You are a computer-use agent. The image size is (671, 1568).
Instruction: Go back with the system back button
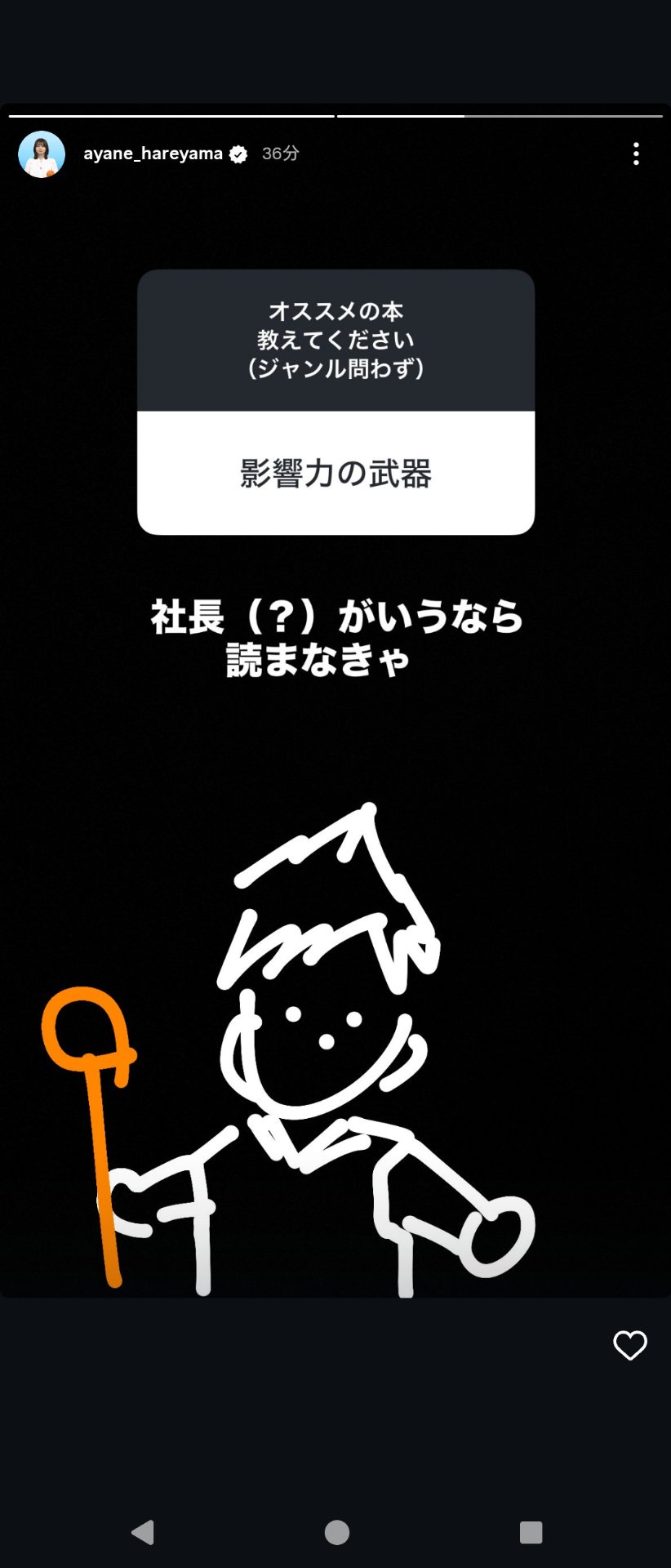[143, 1532]
